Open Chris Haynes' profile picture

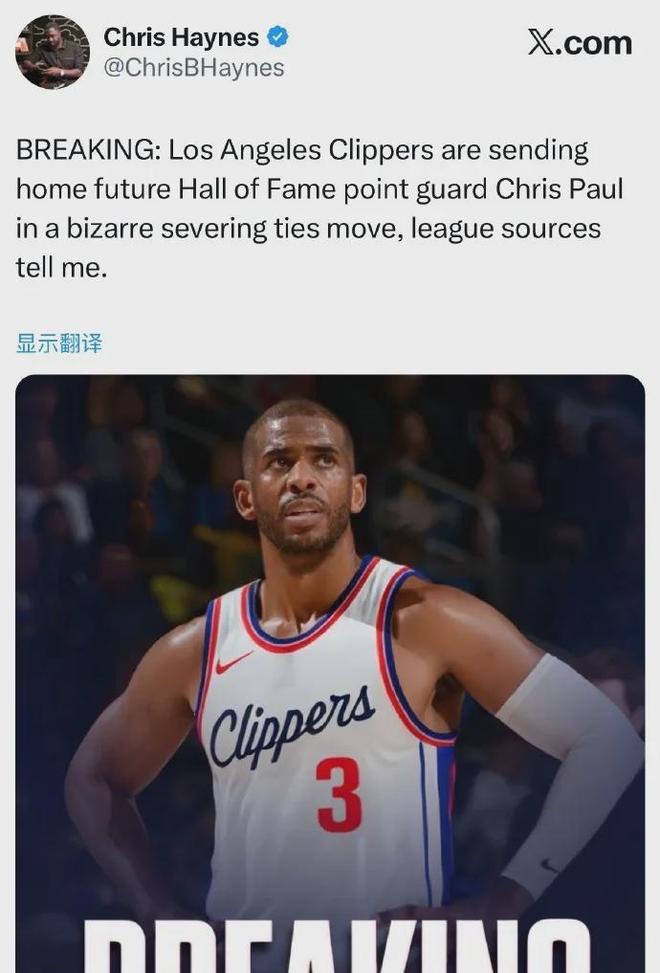[52, 52]
